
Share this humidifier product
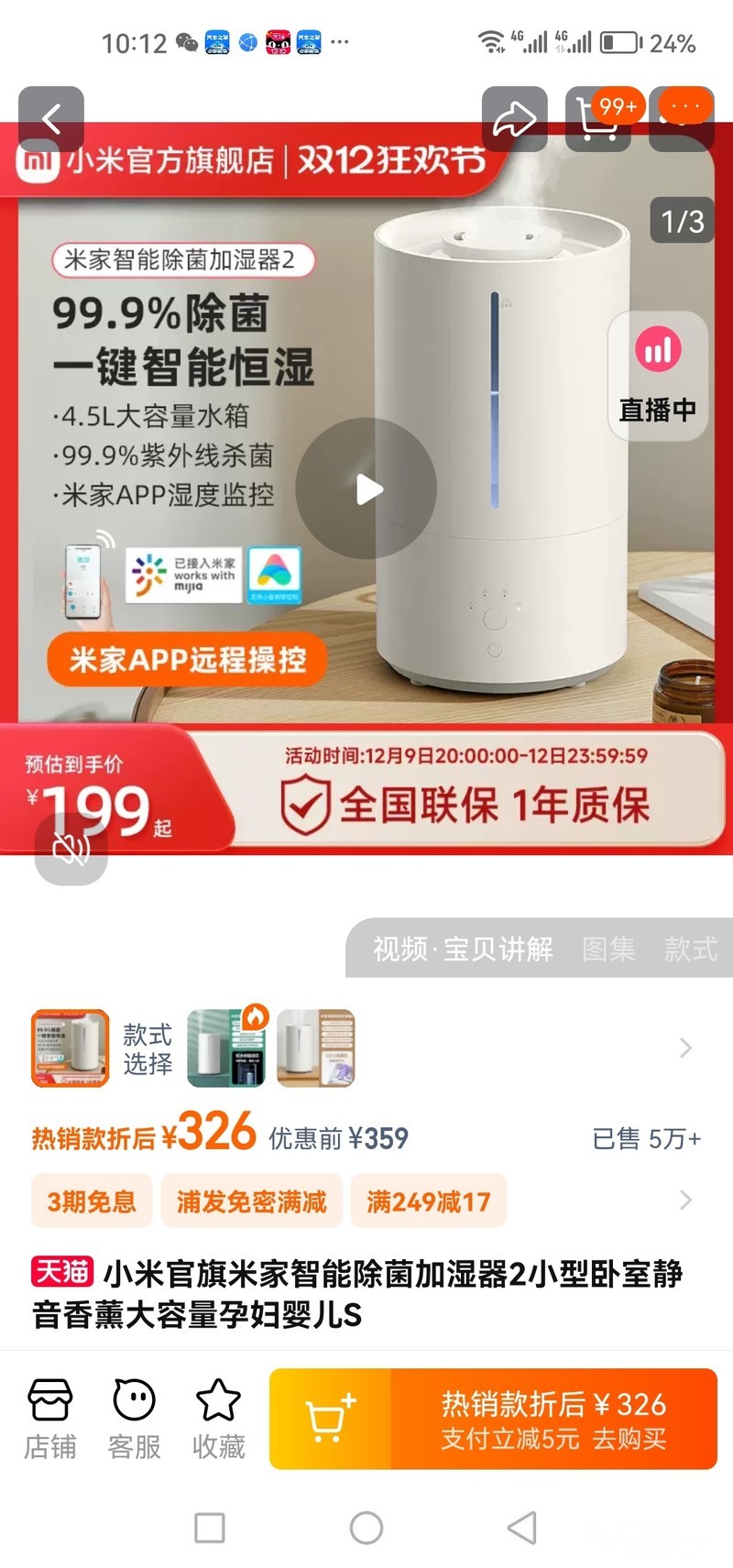[515, 118]
